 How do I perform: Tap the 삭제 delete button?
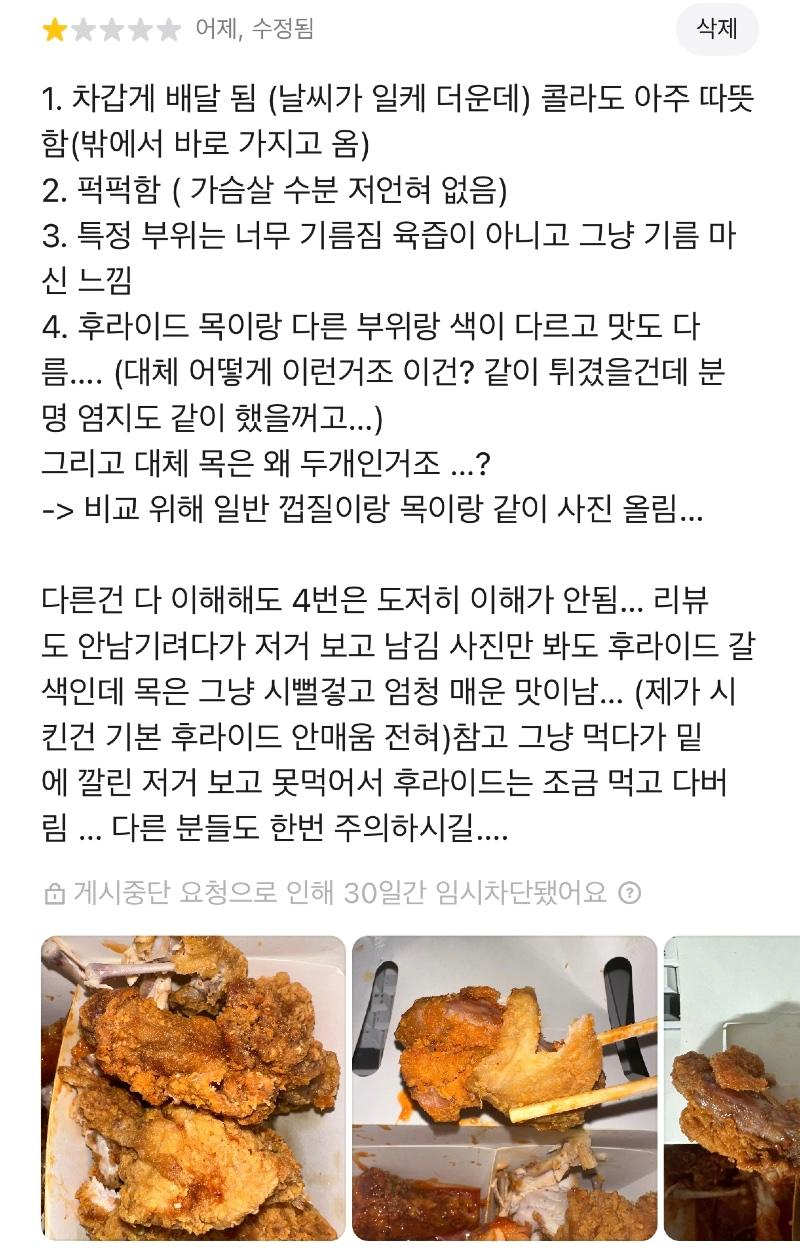[716, 29]
